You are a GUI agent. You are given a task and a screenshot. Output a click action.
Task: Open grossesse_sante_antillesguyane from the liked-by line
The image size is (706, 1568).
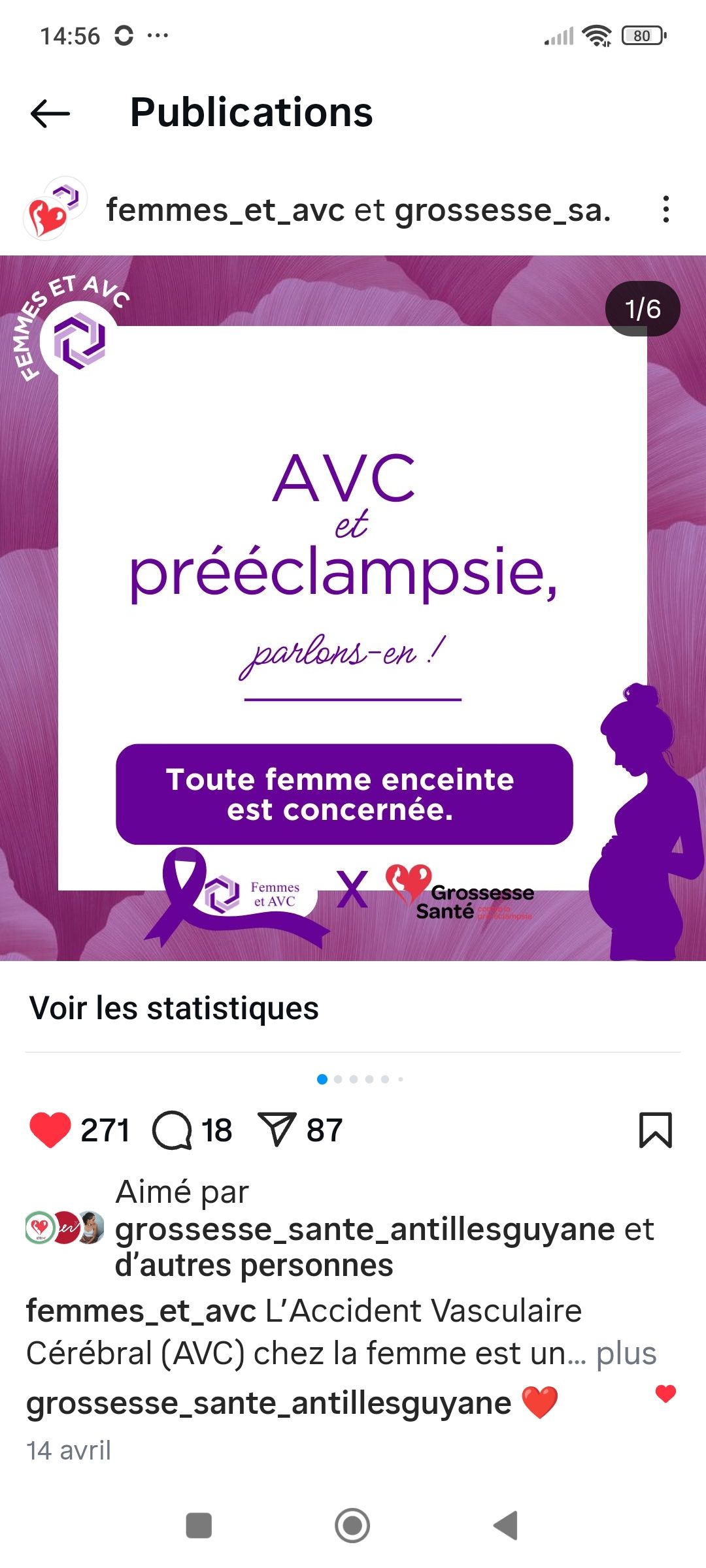tap(365, 1230)
